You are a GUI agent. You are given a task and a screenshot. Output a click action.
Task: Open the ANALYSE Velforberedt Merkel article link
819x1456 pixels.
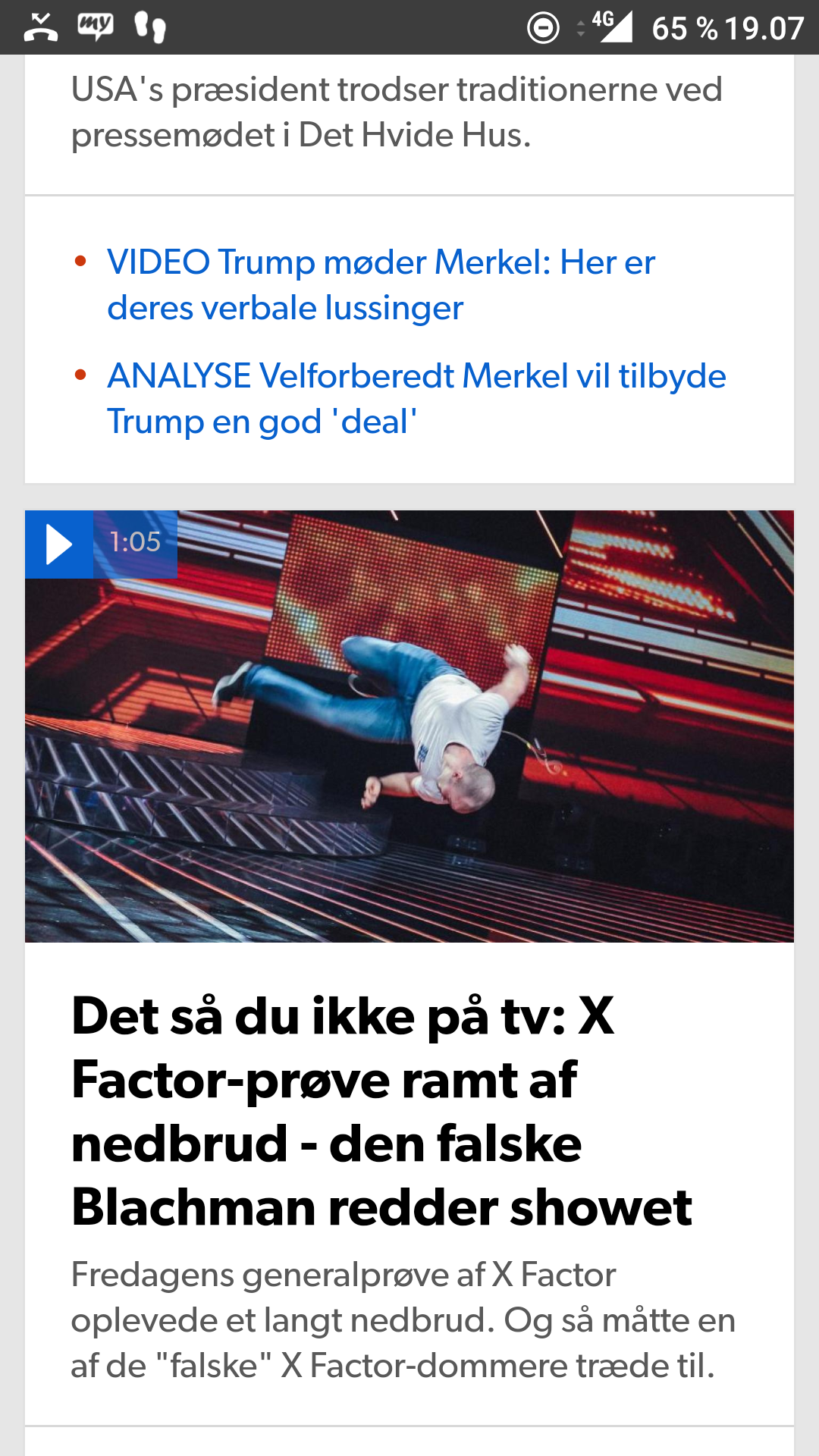click(416, 399)
